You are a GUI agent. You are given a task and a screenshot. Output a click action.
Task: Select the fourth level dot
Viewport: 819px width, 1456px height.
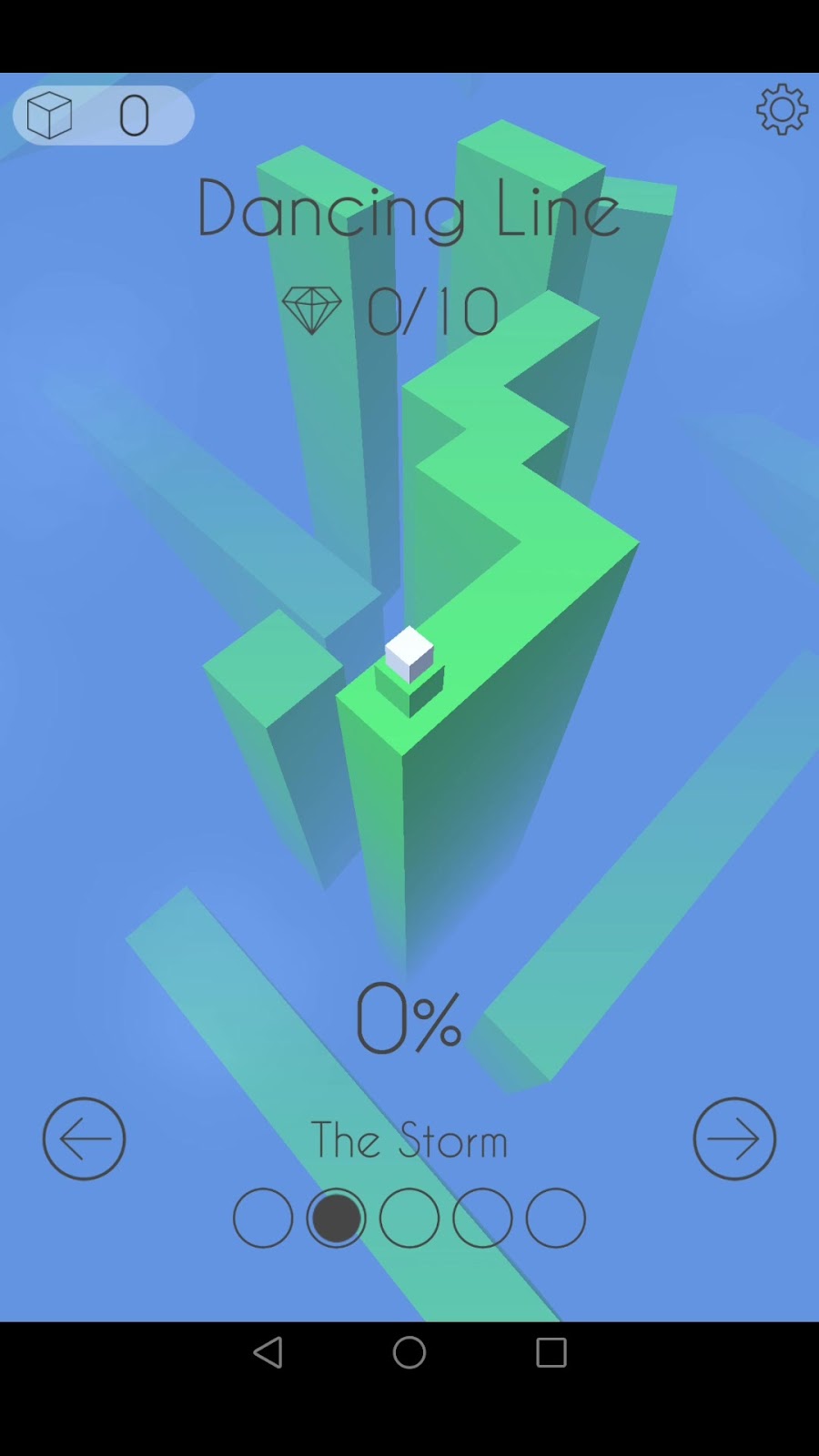(x=482, y=1218)
